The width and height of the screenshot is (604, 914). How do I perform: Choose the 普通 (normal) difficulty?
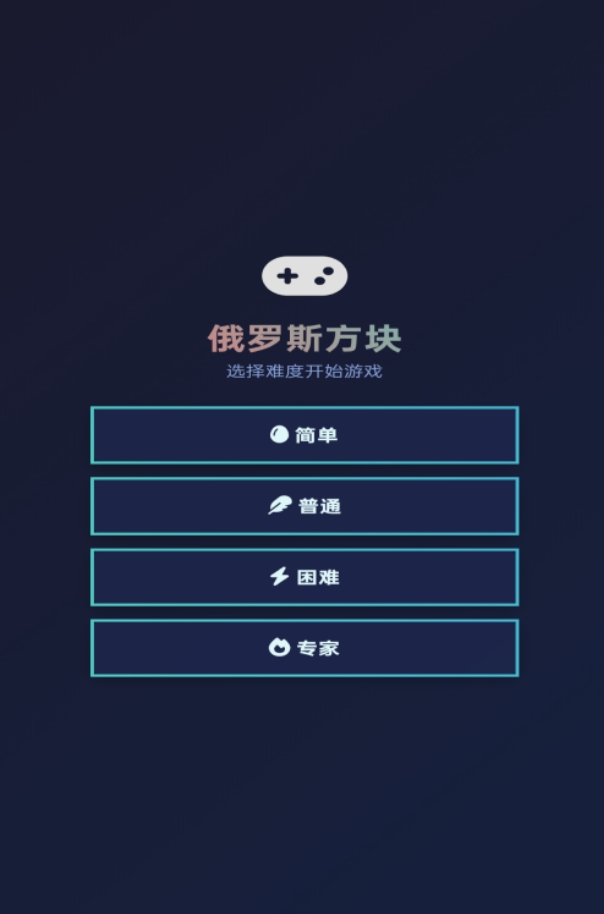304,506
